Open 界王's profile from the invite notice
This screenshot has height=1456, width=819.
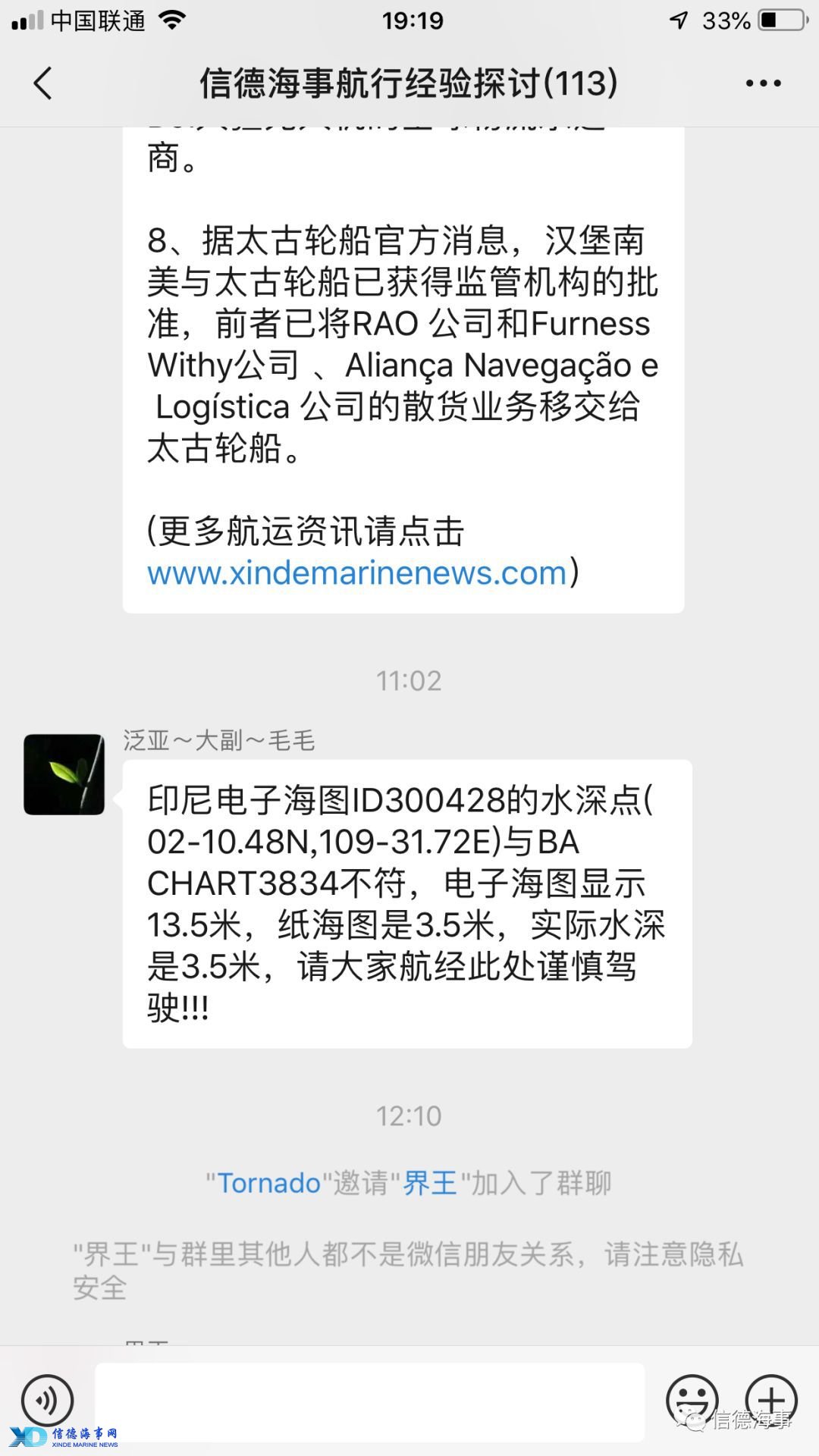click(x=429, y=1183)
